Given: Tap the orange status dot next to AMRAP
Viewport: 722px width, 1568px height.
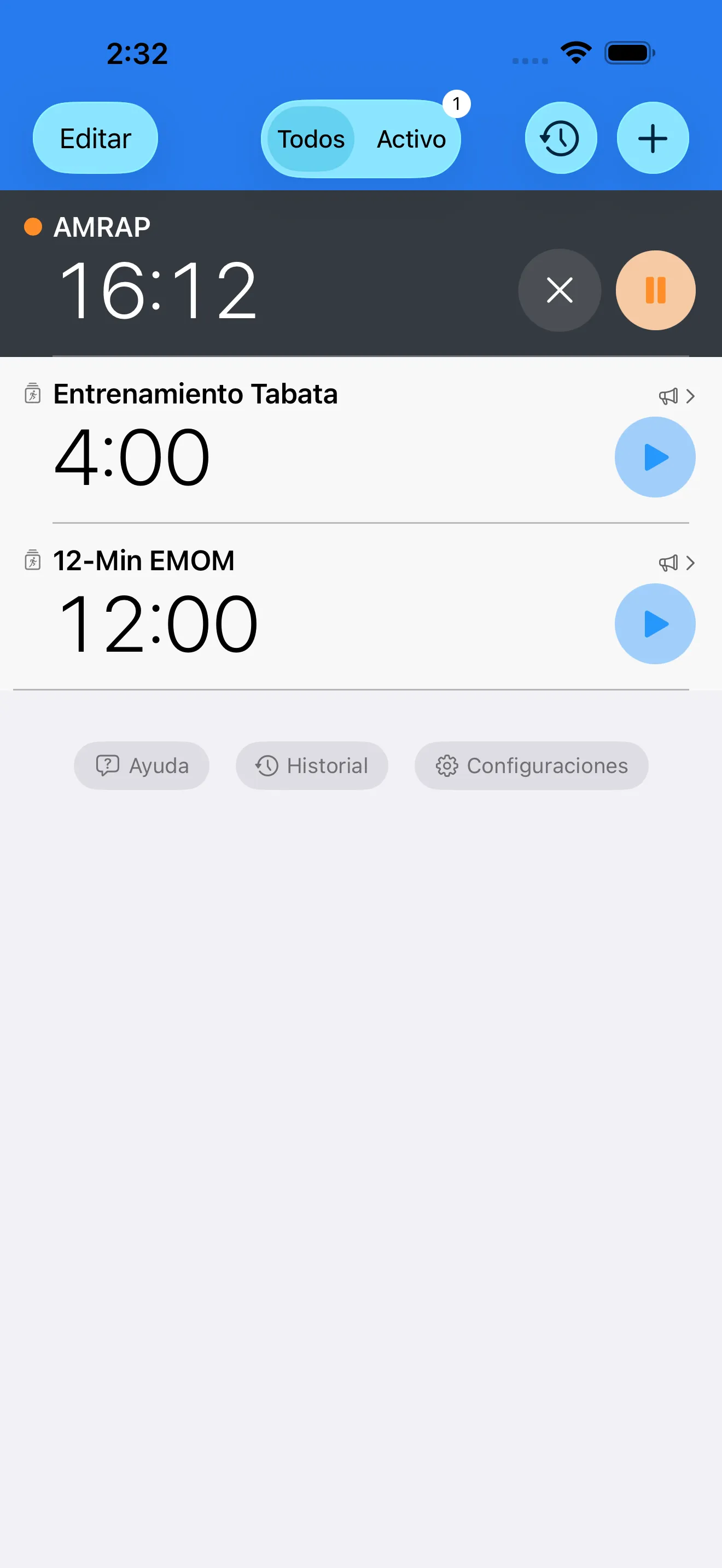Looking at the screenshot, I should click(x=33, y=226).
